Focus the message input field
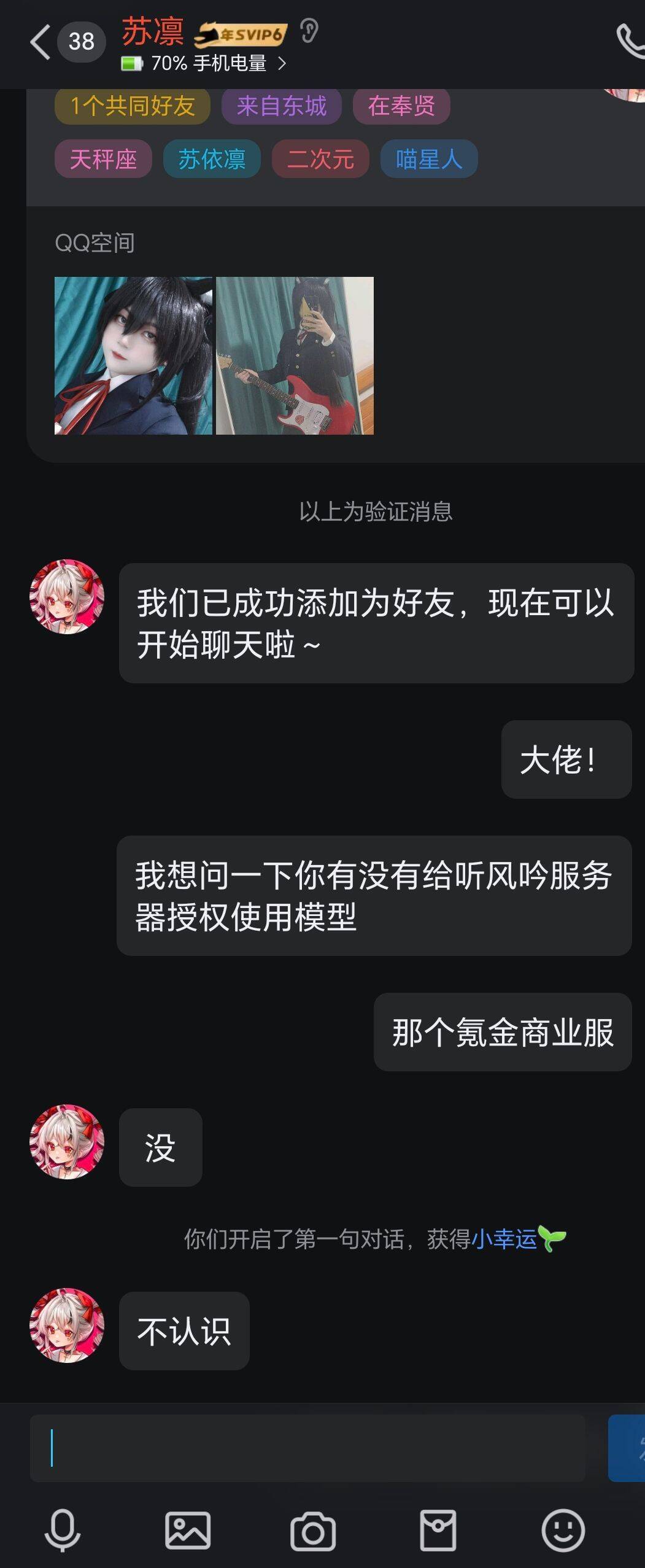645x1568 pixels. (x=307, y=1448)
